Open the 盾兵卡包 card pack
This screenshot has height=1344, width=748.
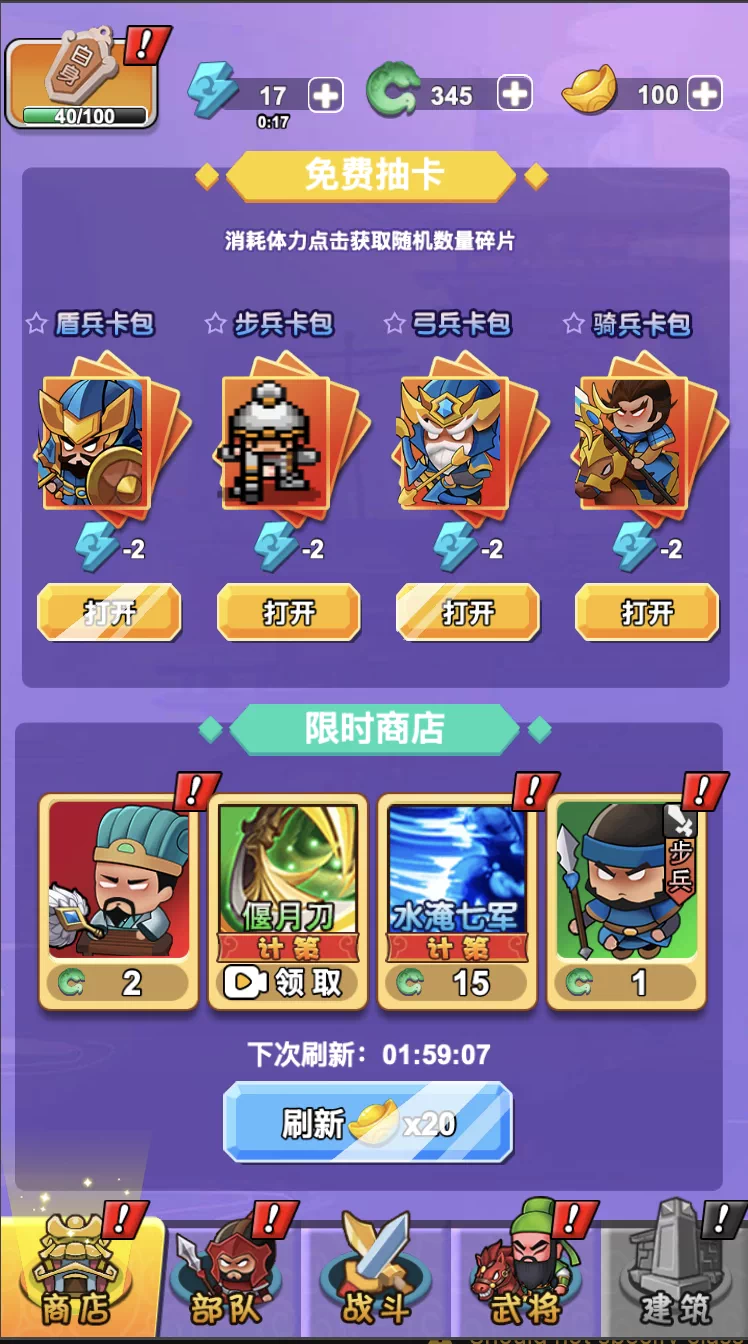point(109,612)
